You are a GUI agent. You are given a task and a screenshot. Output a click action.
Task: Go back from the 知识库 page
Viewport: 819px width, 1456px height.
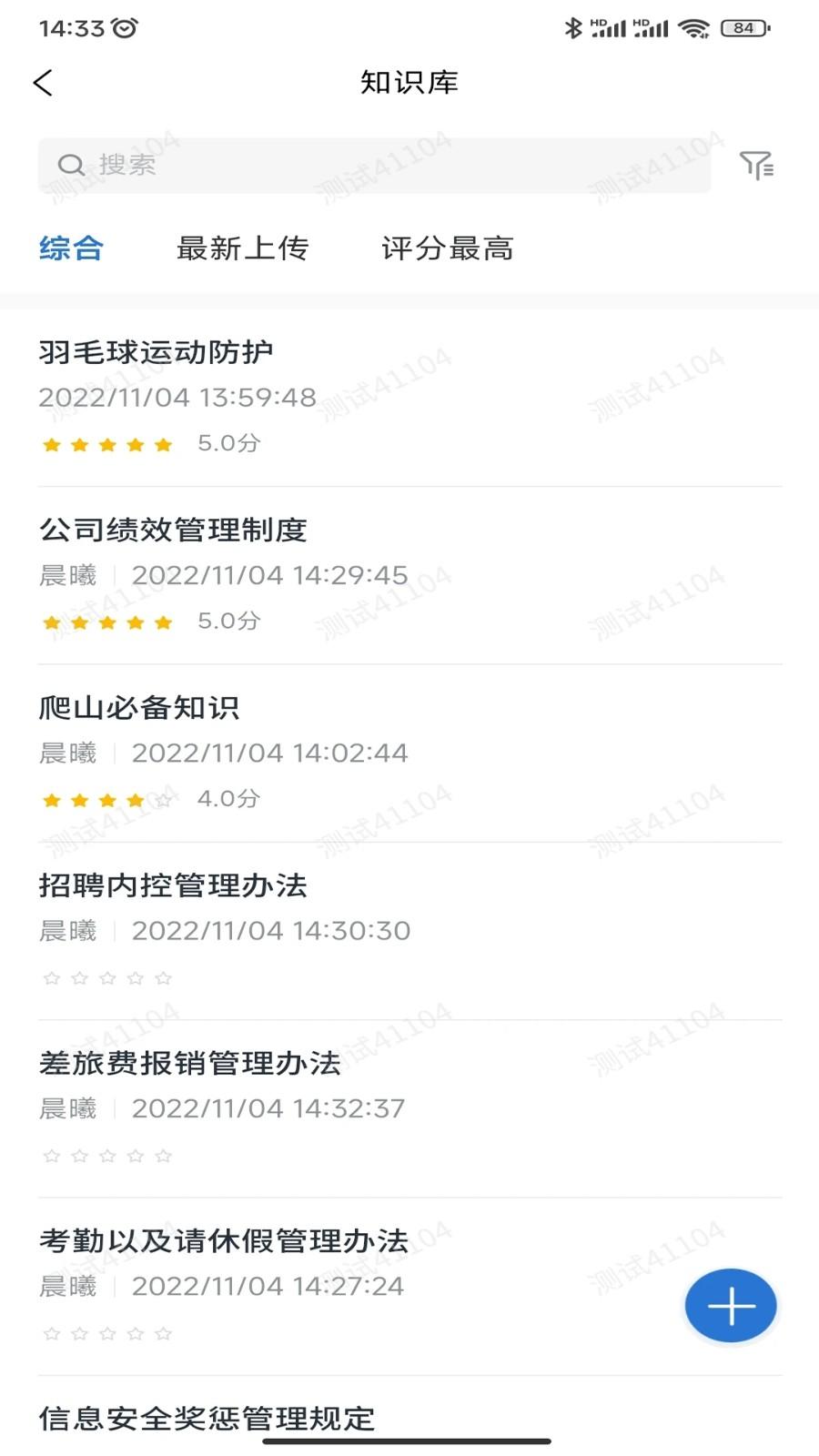coord(43,83)
